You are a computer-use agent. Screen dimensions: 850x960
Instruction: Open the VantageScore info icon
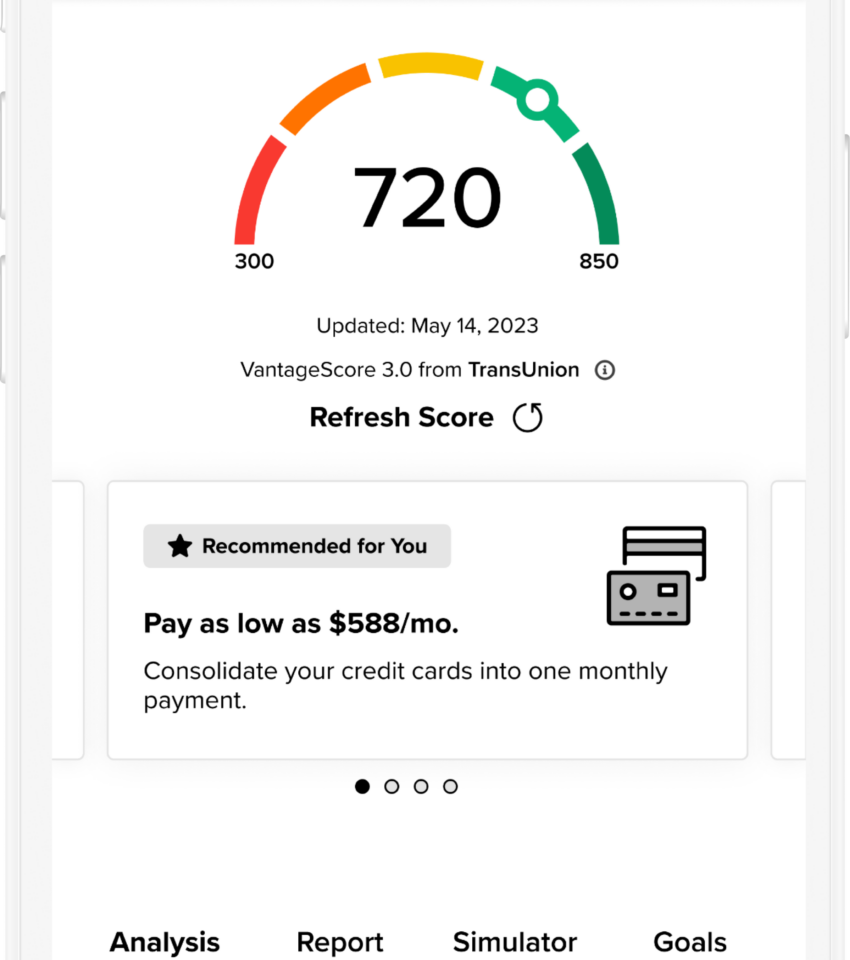(604, 370)
